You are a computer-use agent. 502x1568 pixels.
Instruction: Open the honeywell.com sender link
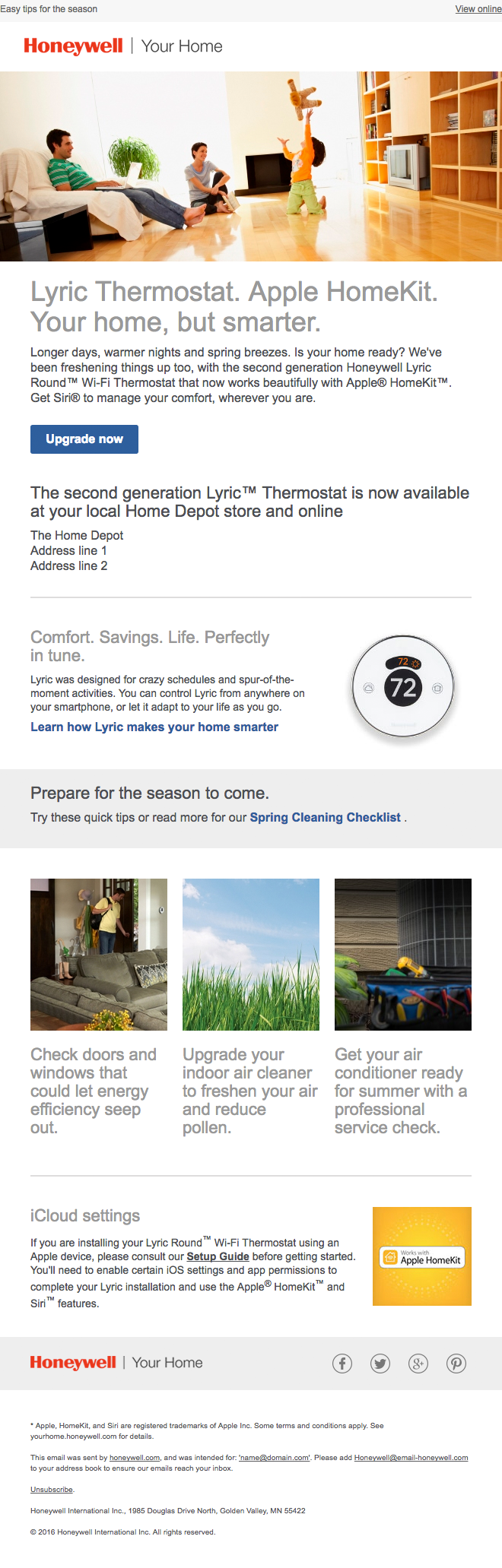(x=135, y=1458)
